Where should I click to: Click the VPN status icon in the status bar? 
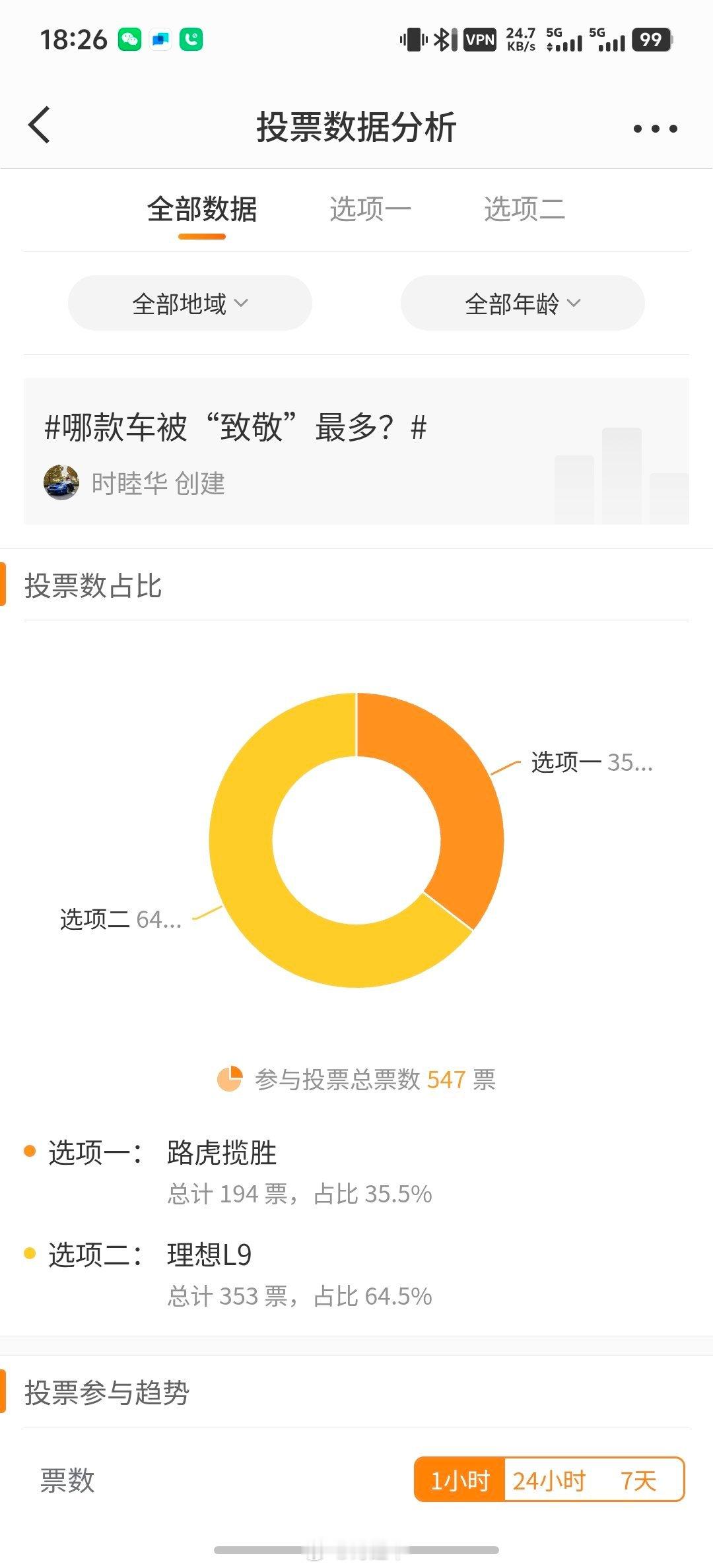click(x=480, y=40)
